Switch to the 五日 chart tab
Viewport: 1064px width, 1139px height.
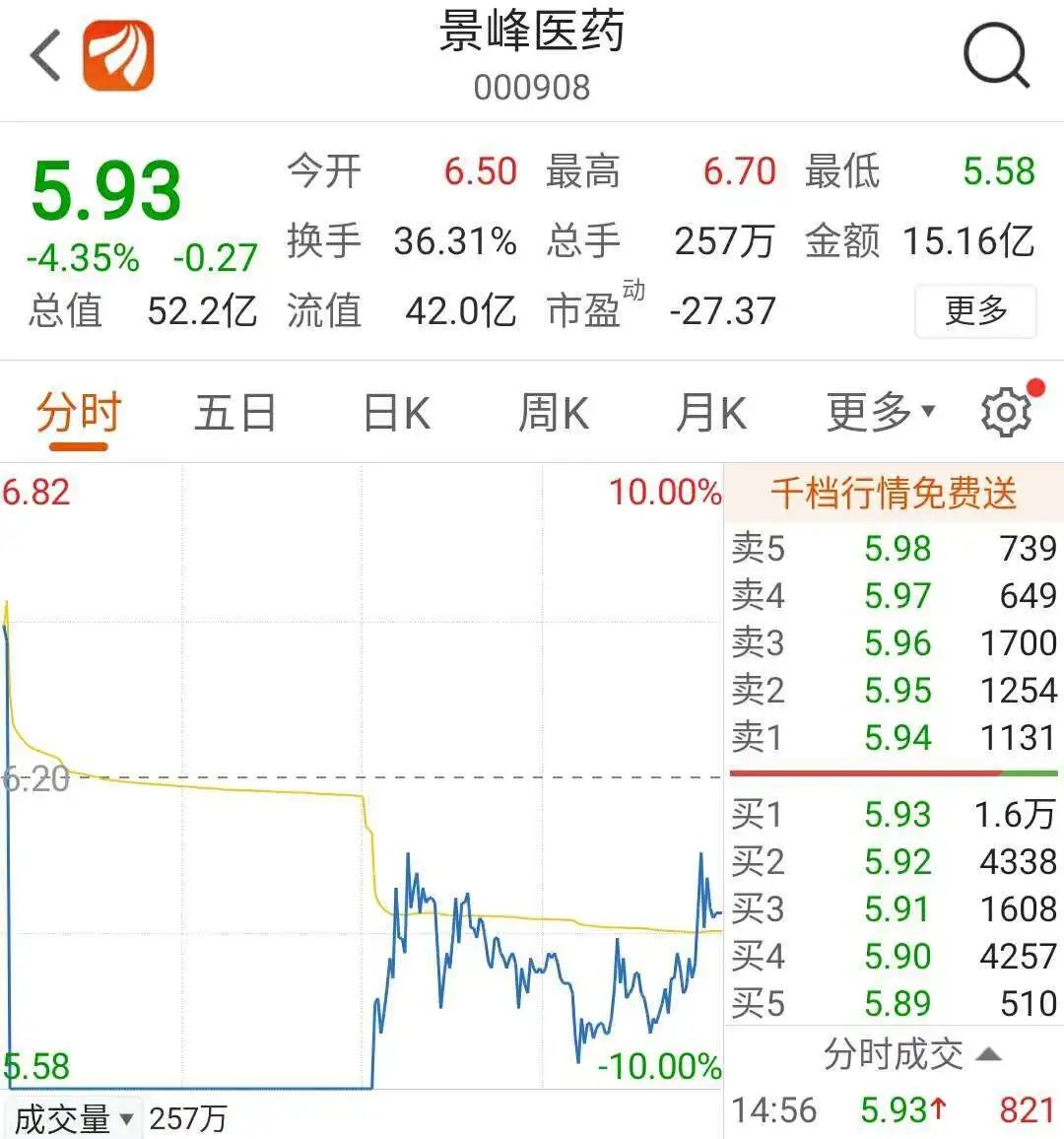pos(234,413)
